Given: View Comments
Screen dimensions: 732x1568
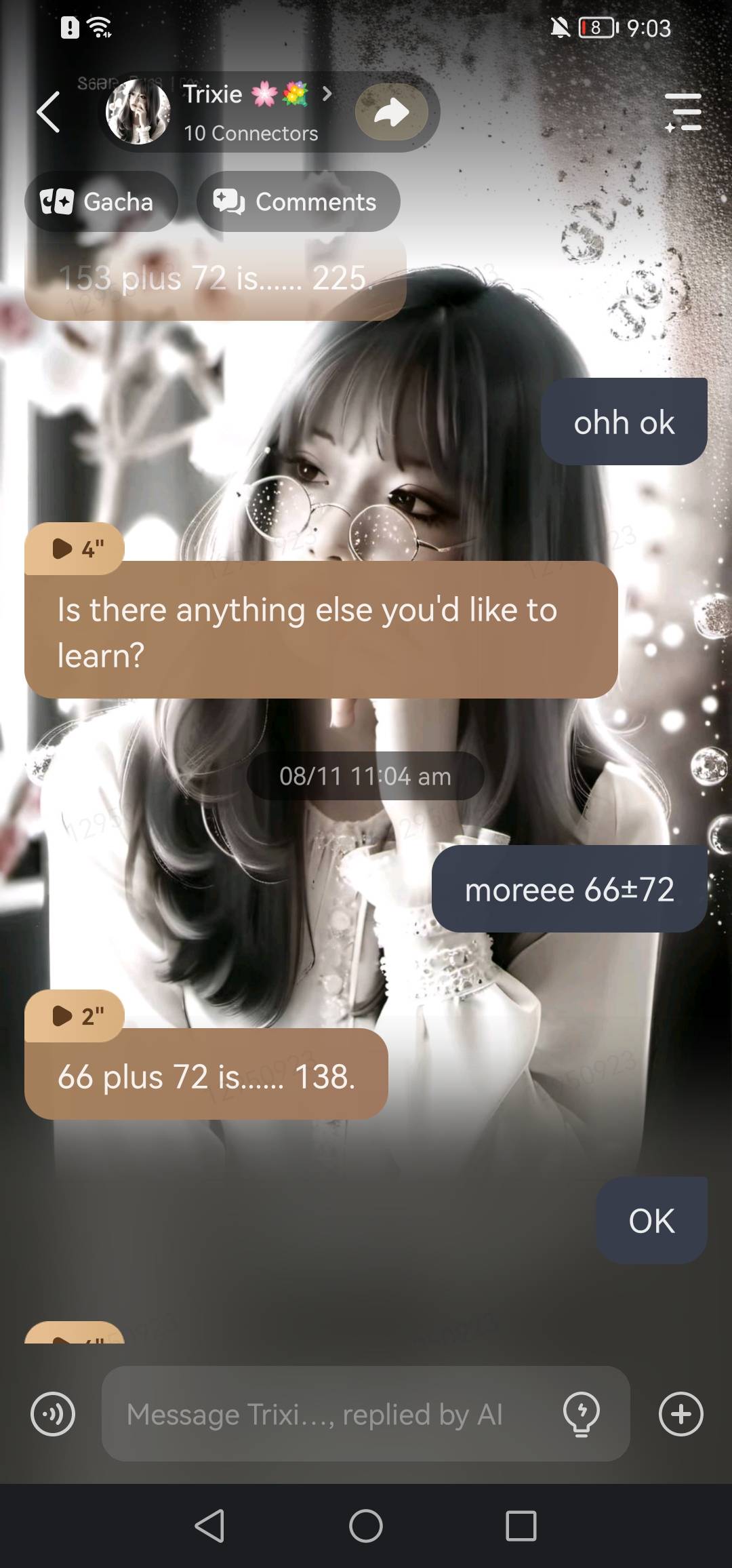Looking at the screenshot, I should (x=298, y=201).
